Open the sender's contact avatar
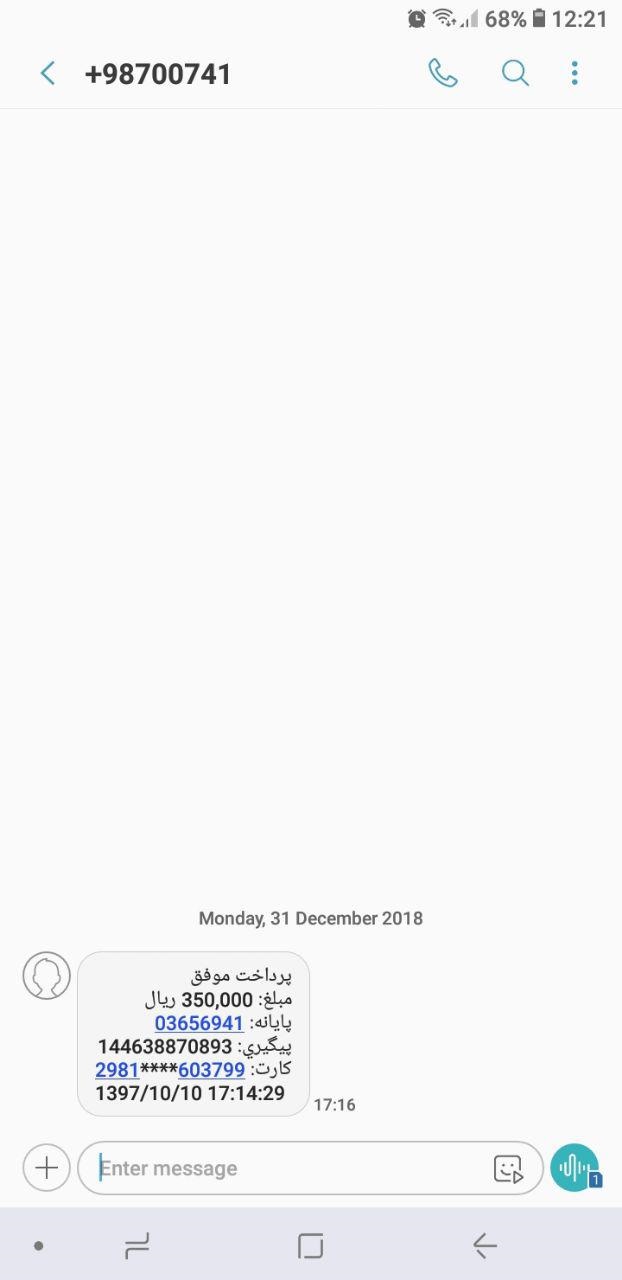The height and width of the screenshot is (1280, 622). tap(47, 976)
